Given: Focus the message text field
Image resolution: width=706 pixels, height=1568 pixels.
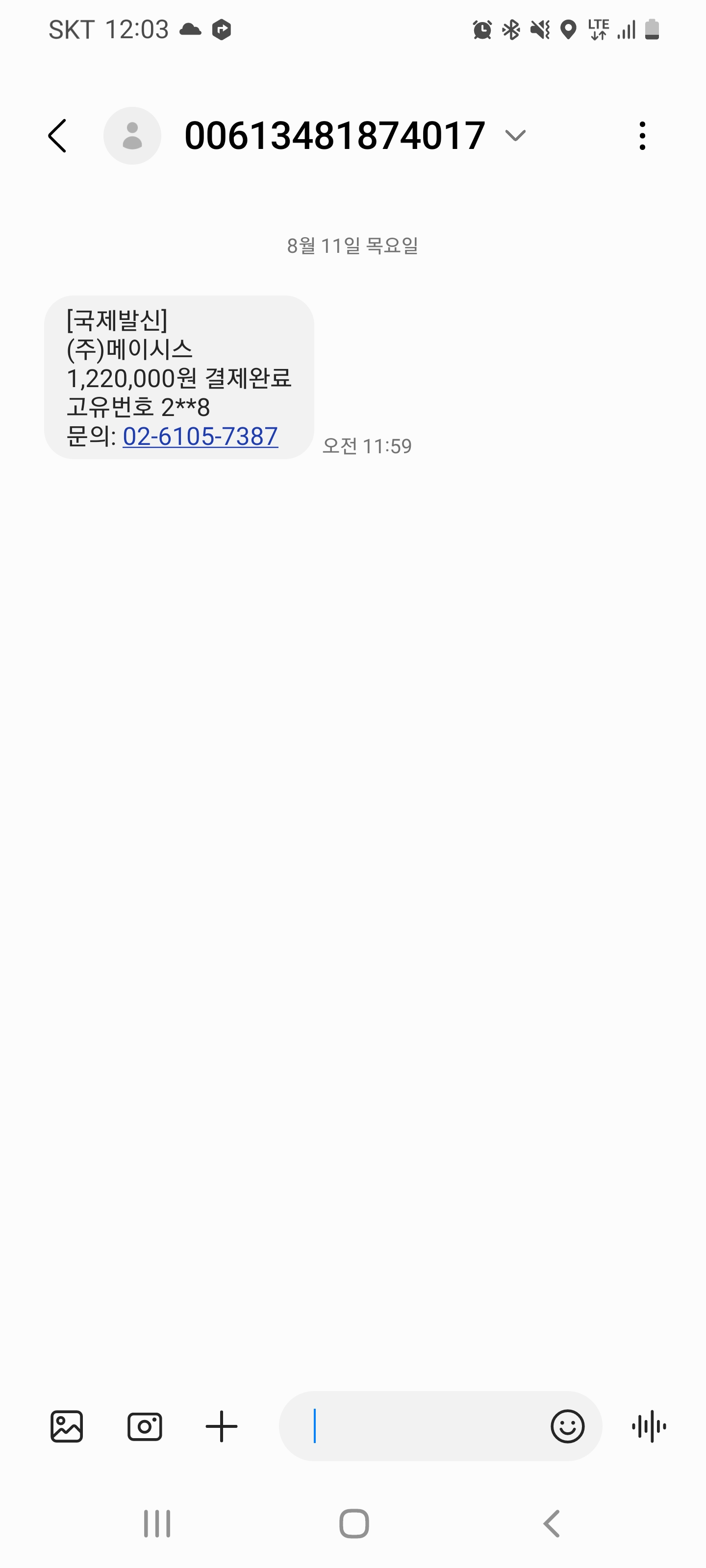Looking at the screenshot, I should coord(420,1426).
